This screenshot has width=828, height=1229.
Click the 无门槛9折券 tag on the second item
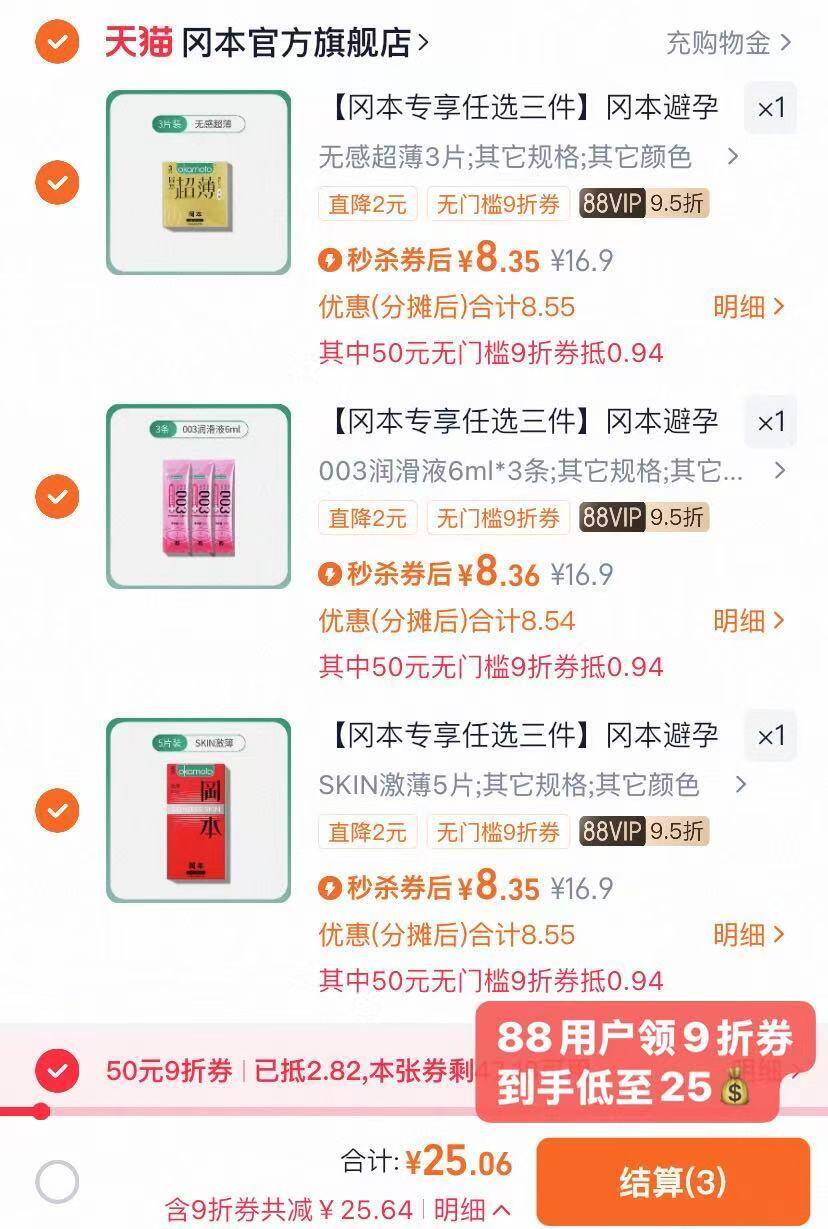pyautogui.click(x=498, y=519)
